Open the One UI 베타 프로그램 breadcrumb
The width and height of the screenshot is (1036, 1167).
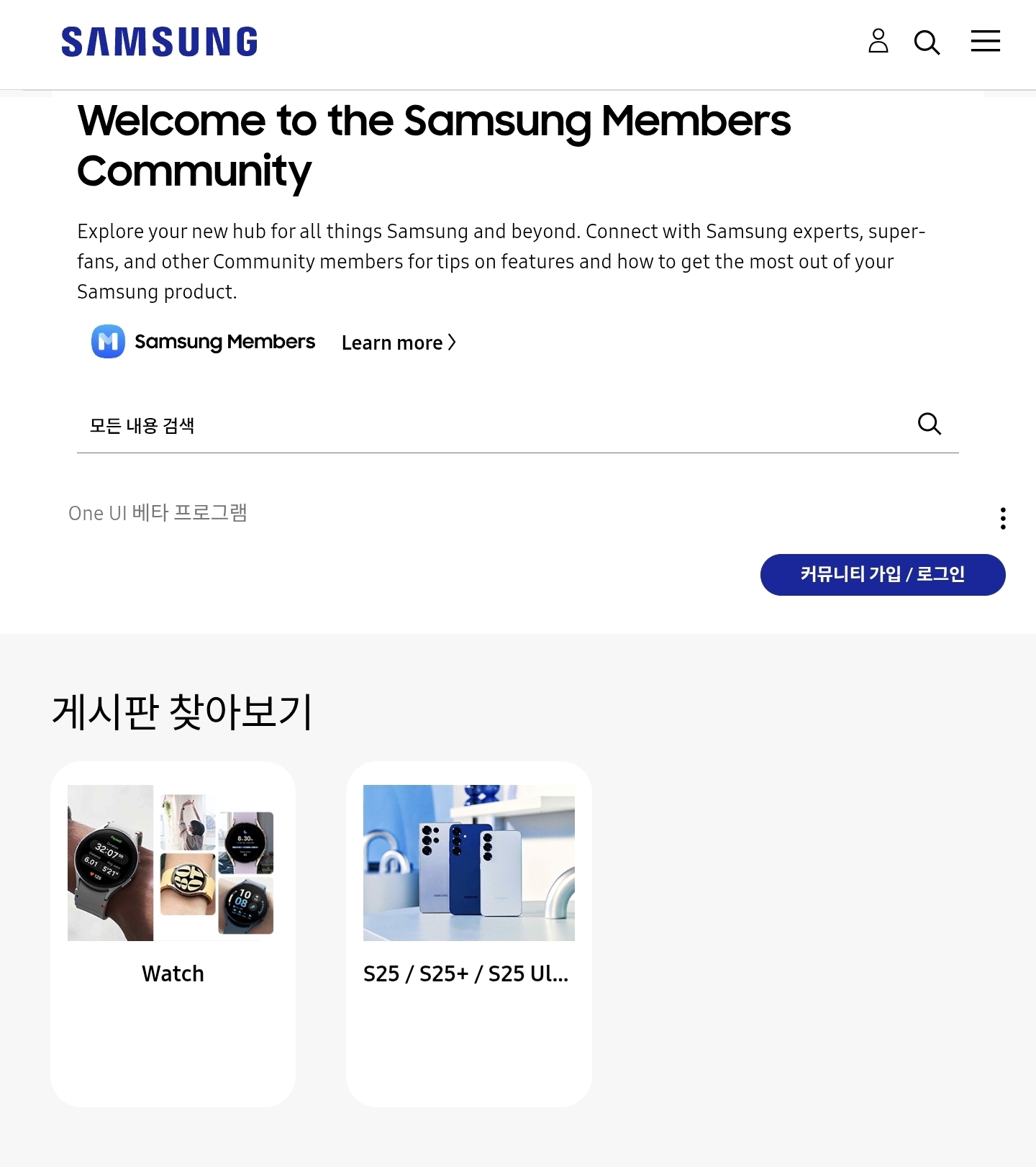pos(158,513)
